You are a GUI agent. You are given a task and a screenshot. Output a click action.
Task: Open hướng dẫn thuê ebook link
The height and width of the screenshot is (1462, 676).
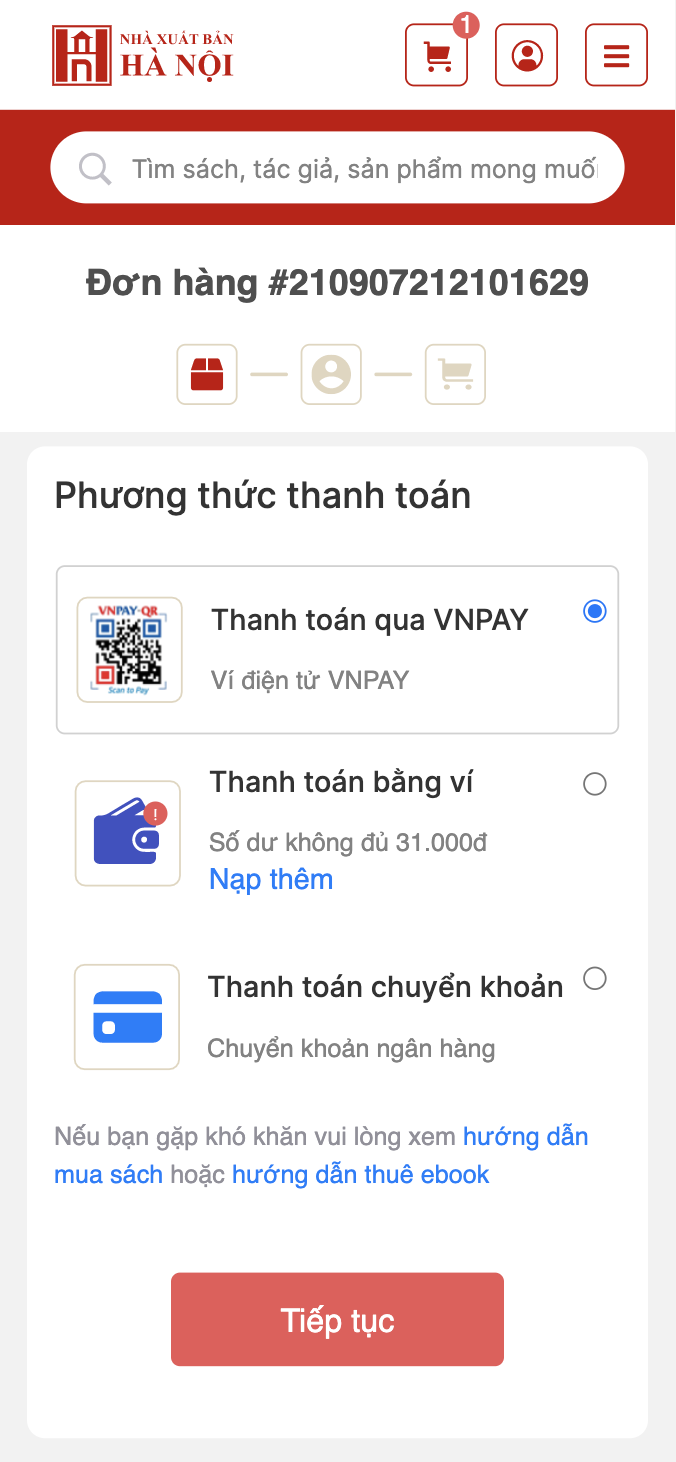pyautogui.click(x=361, y=1174)
